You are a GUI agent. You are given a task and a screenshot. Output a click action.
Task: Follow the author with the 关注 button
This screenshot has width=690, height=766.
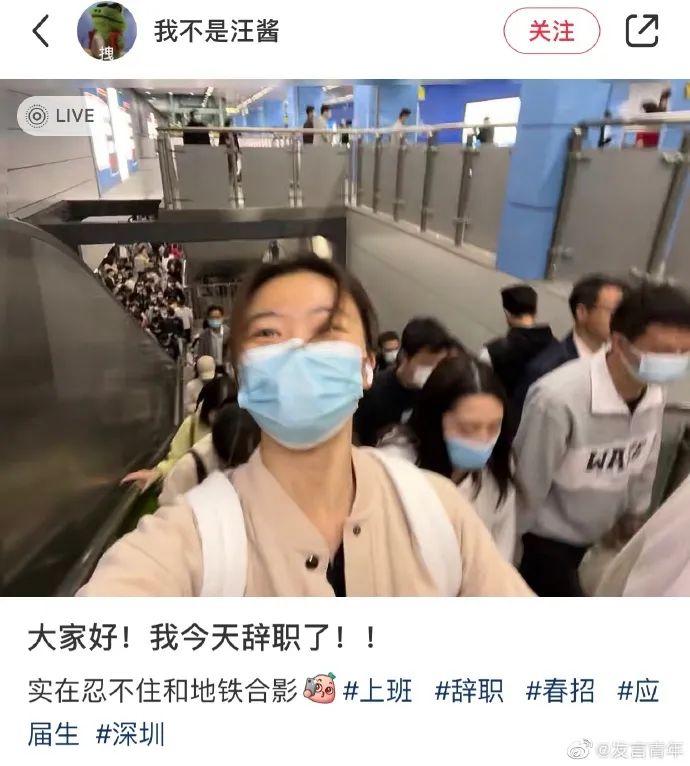point(551,31)
